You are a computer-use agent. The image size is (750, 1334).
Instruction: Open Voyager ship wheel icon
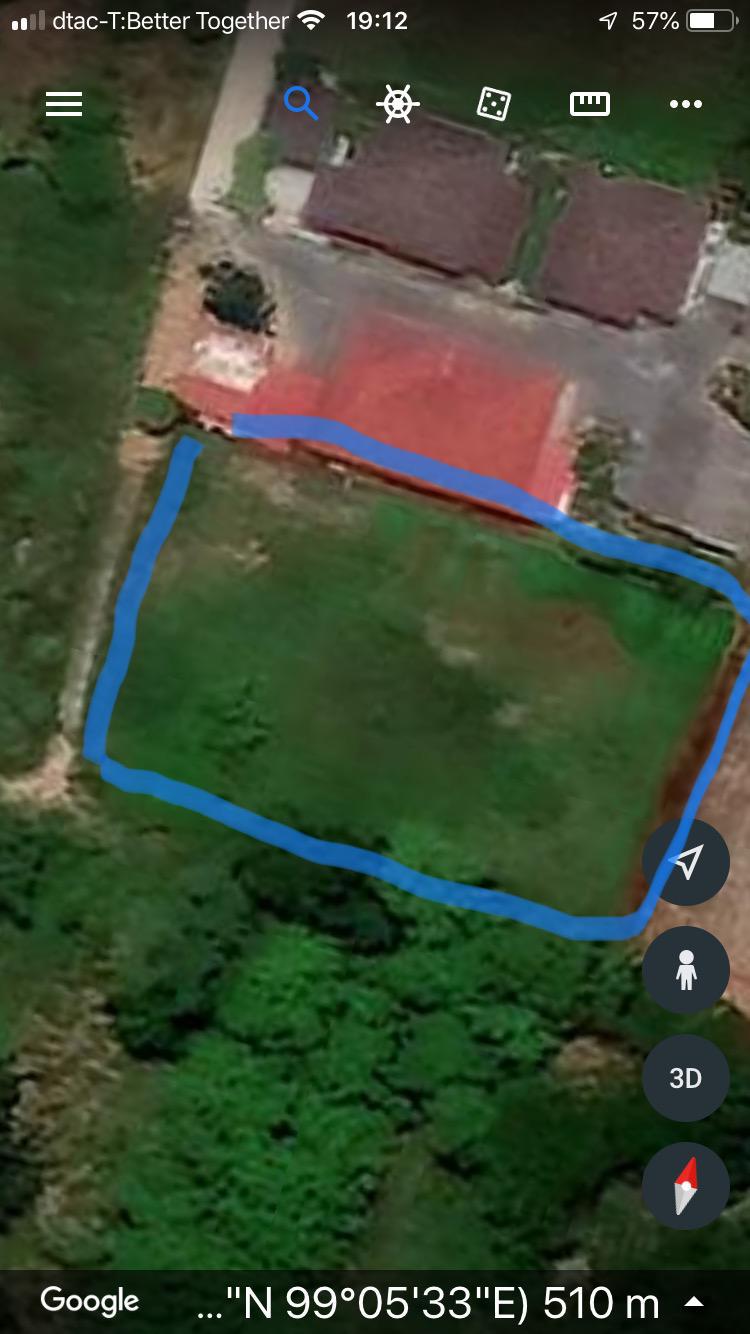397,104
